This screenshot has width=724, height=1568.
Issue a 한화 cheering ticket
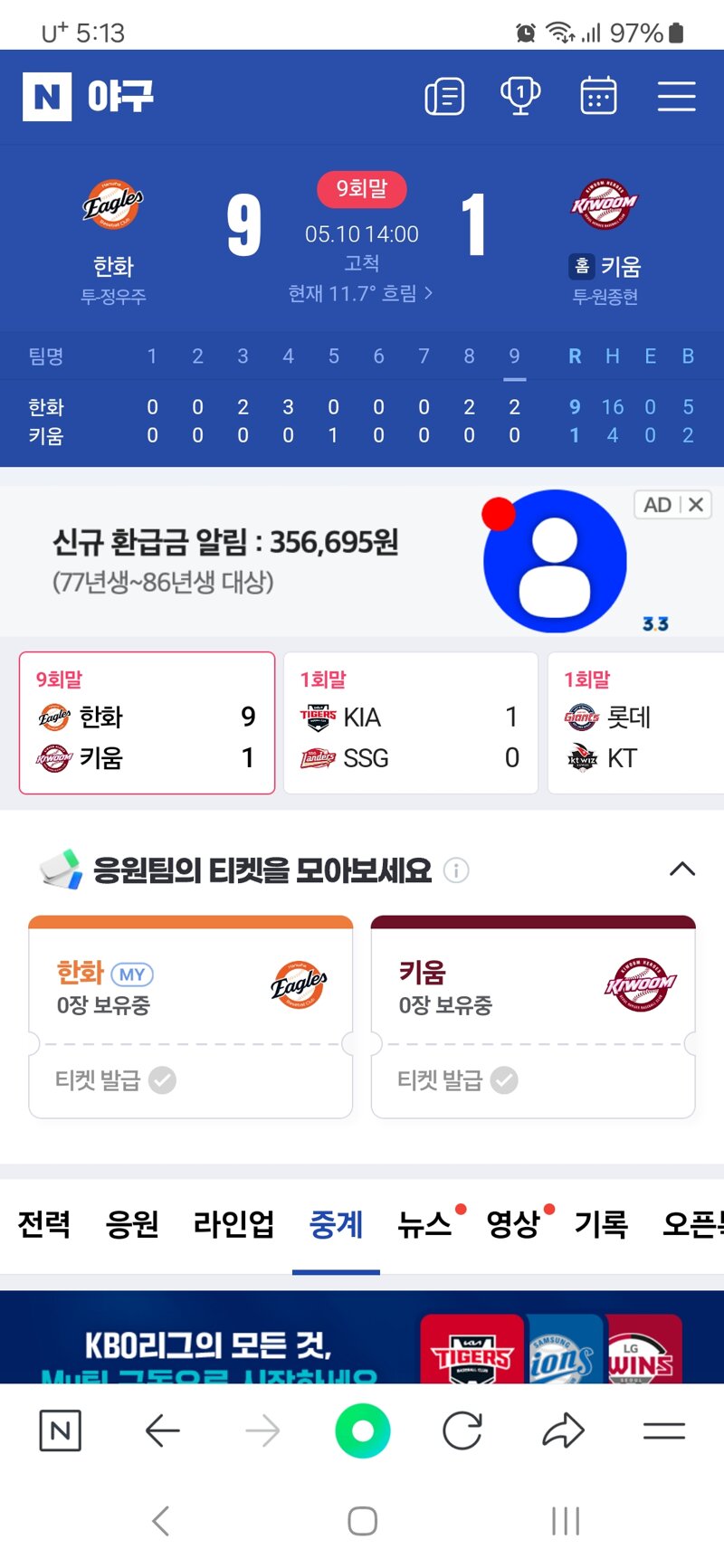[x=115, y=1079]
